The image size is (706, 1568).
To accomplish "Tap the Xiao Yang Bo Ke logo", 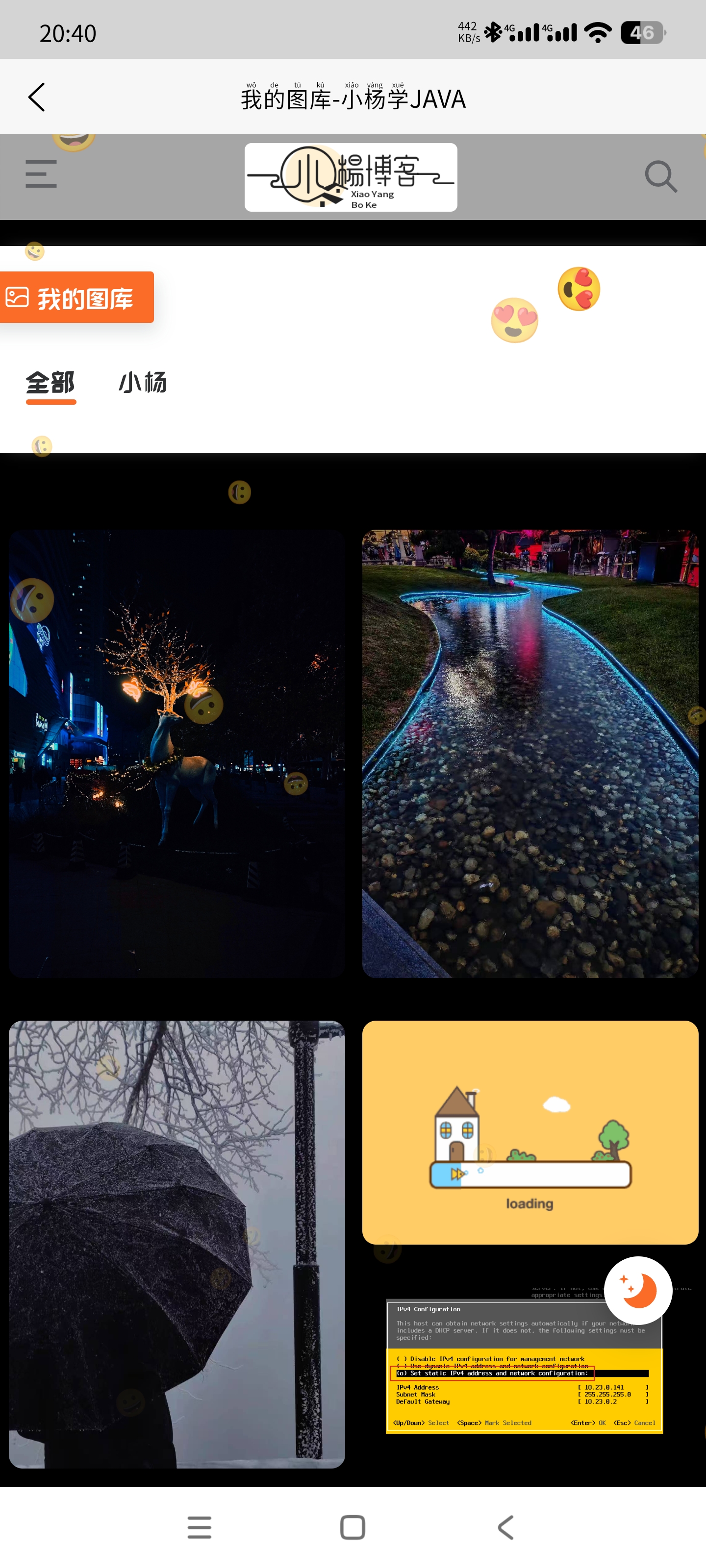I will coord(351,177).
